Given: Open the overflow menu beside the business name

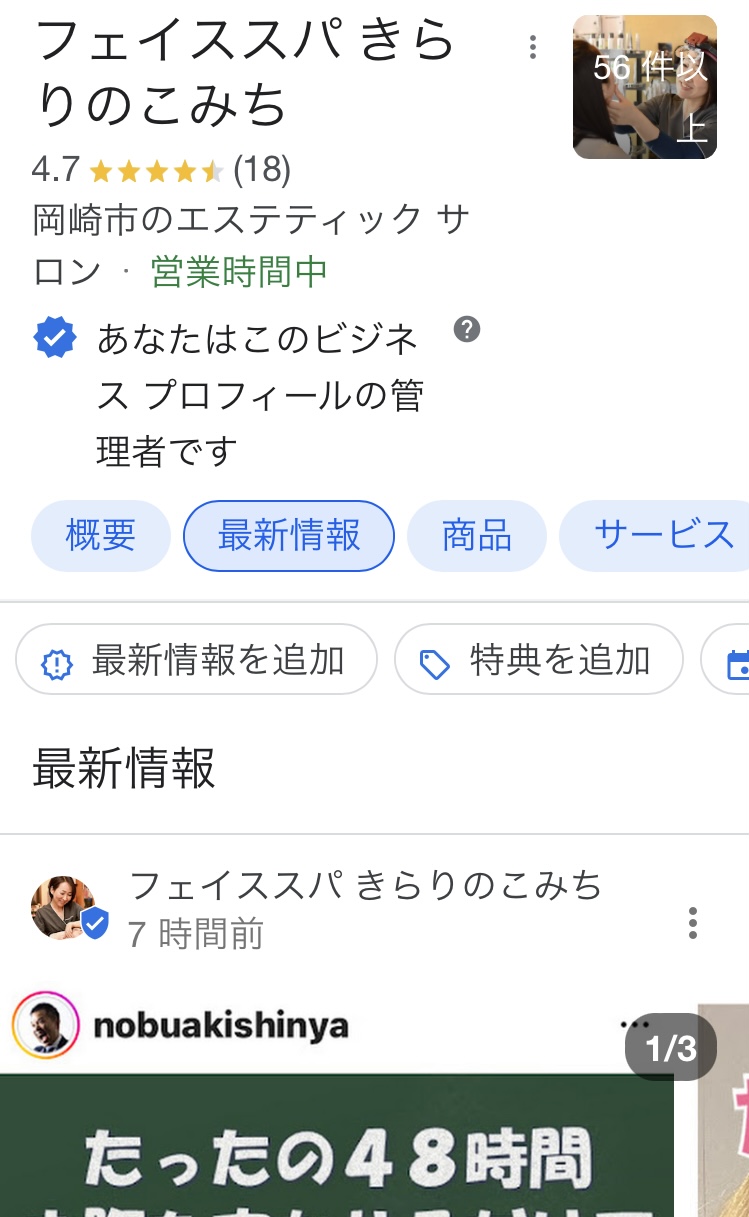Looking at the screenshot, I should pos(533,47).
